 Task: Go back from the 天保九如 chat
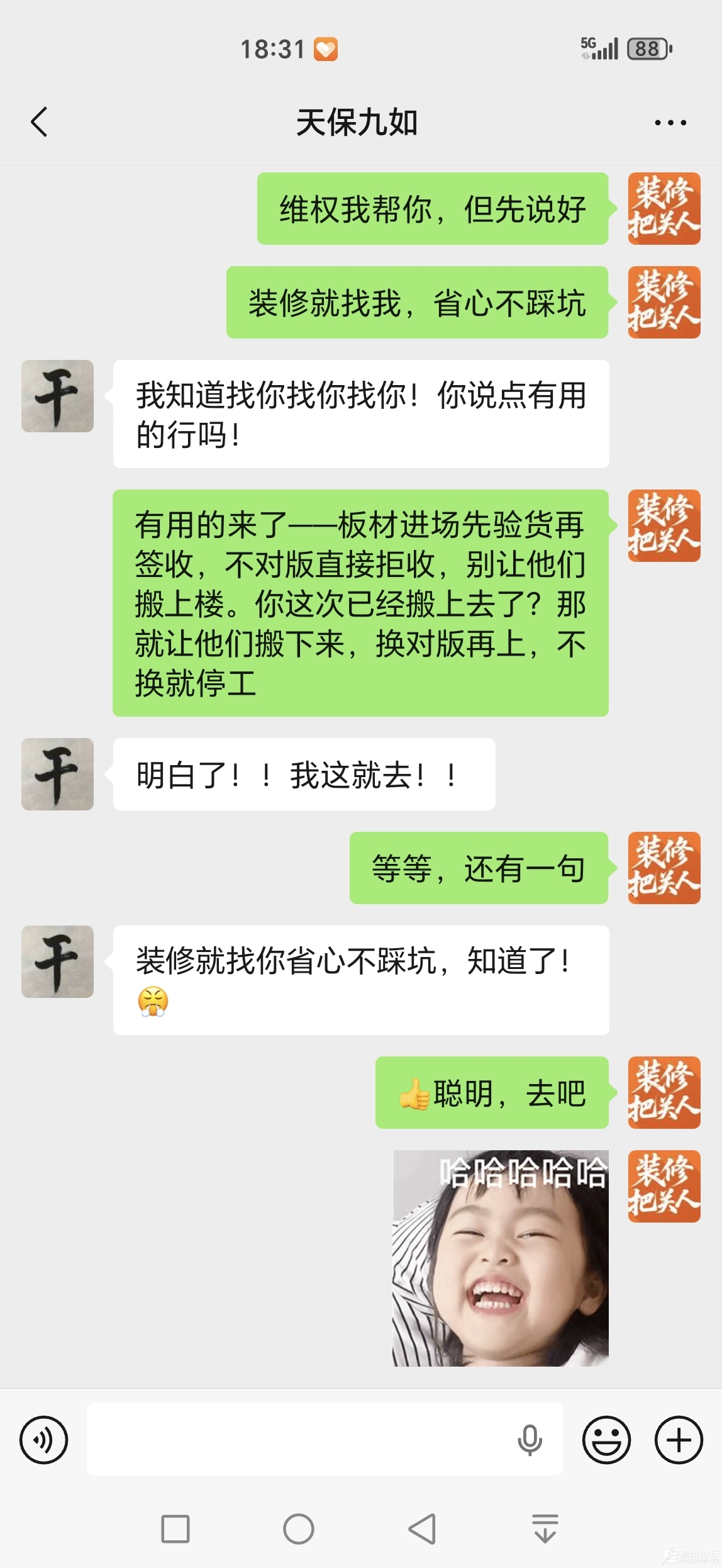click(x=39, y=121)
